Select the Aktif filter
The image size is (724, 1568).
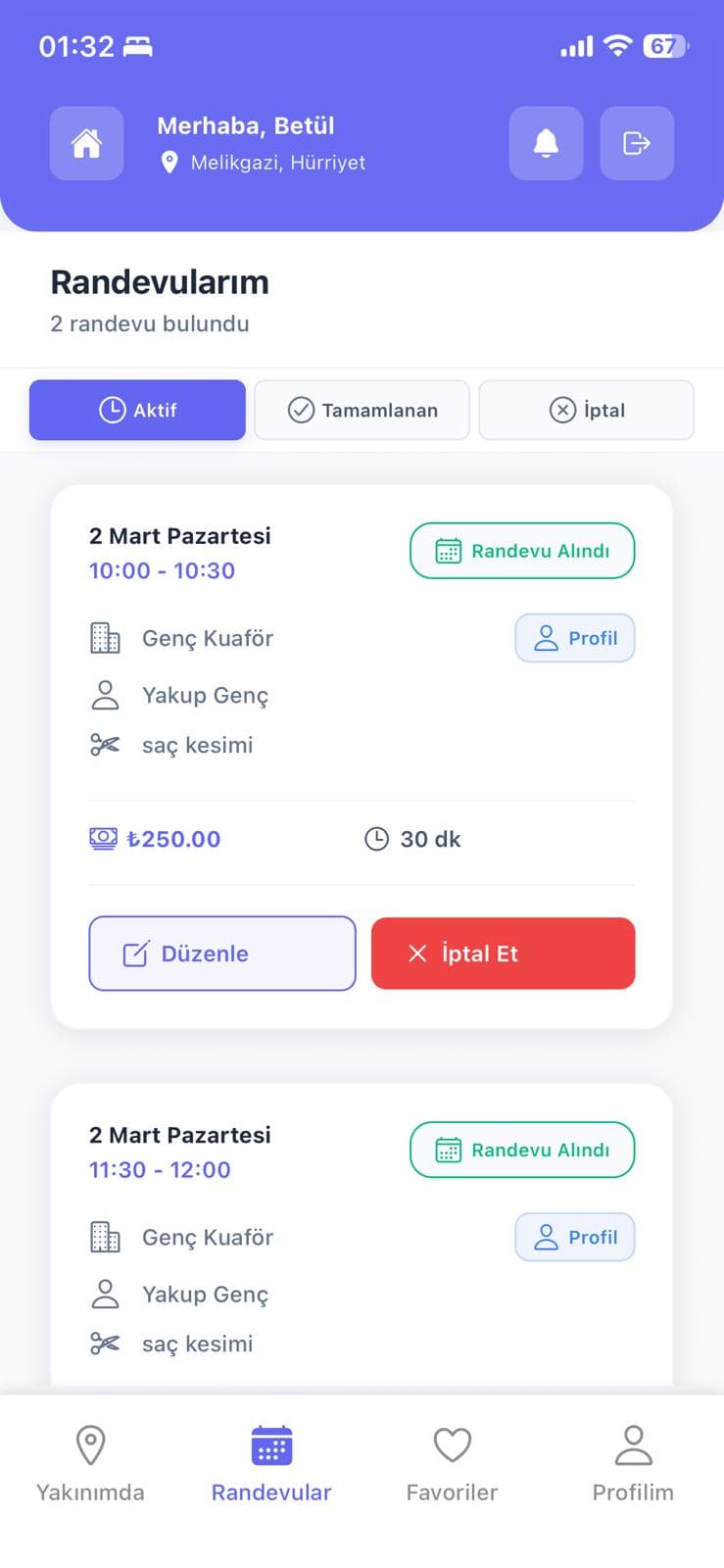click(136, 410)
